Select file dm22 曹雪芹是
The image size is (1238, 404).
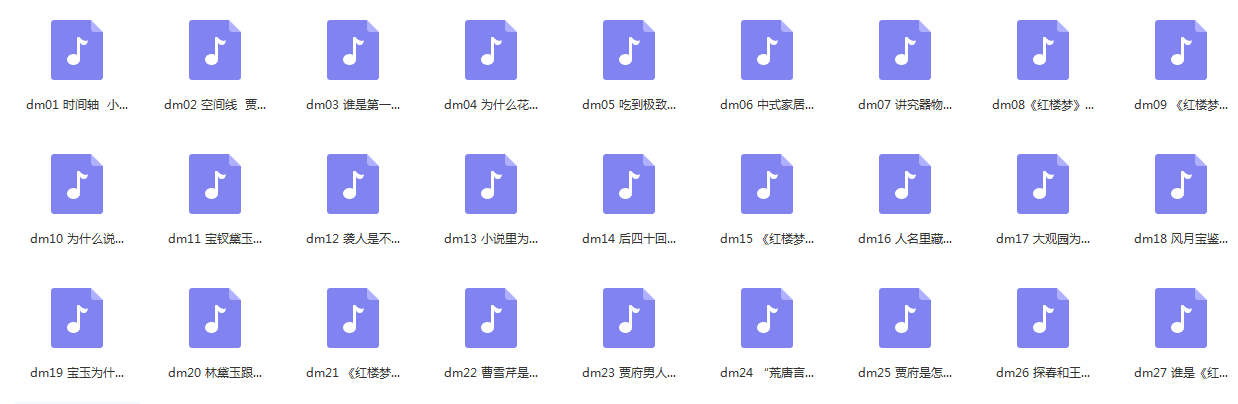click(x=491, y=318)
